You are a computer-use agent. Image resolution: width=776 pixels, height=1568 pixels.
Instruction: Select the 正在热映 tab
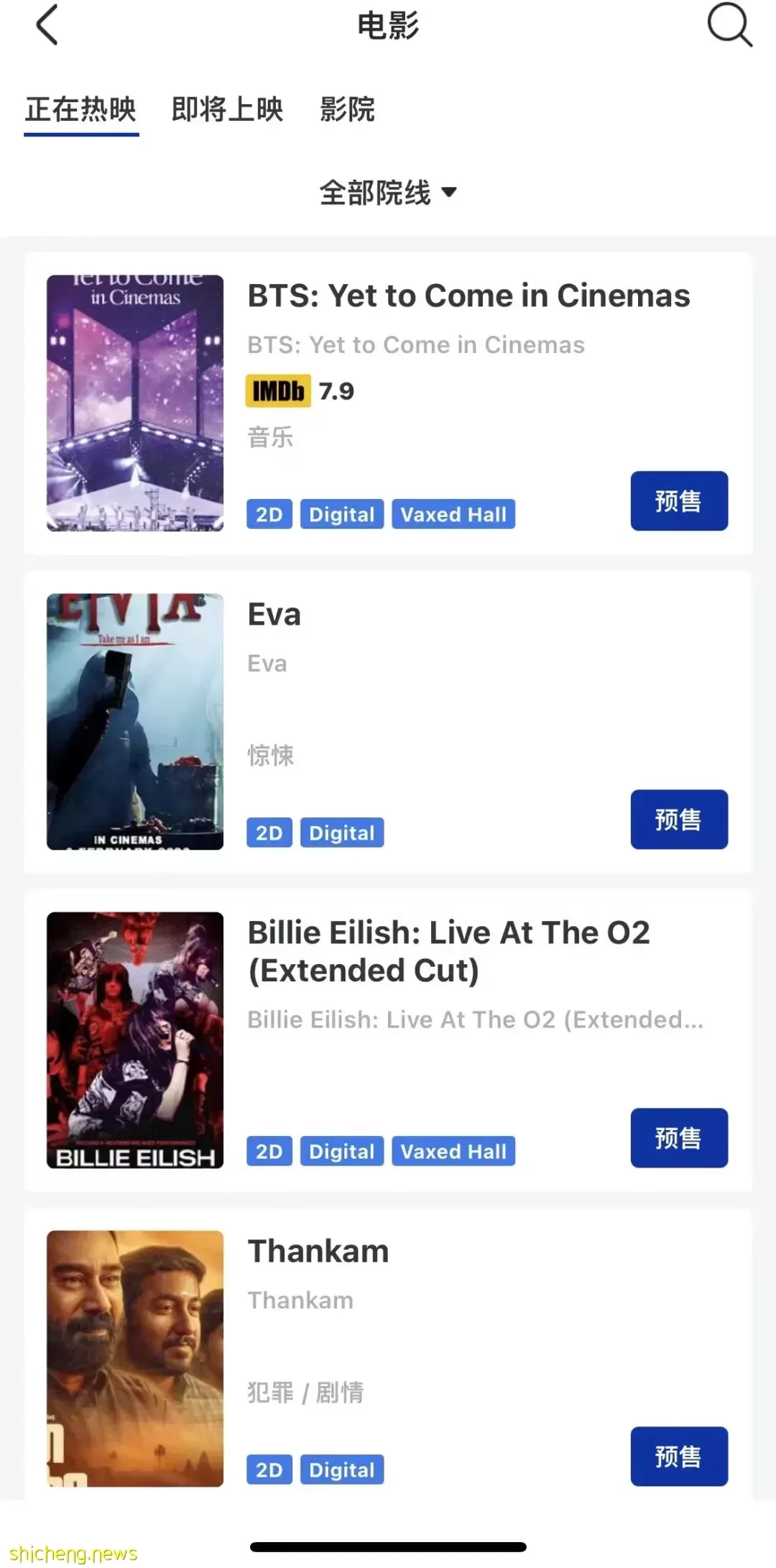click(x=80, y=110)
